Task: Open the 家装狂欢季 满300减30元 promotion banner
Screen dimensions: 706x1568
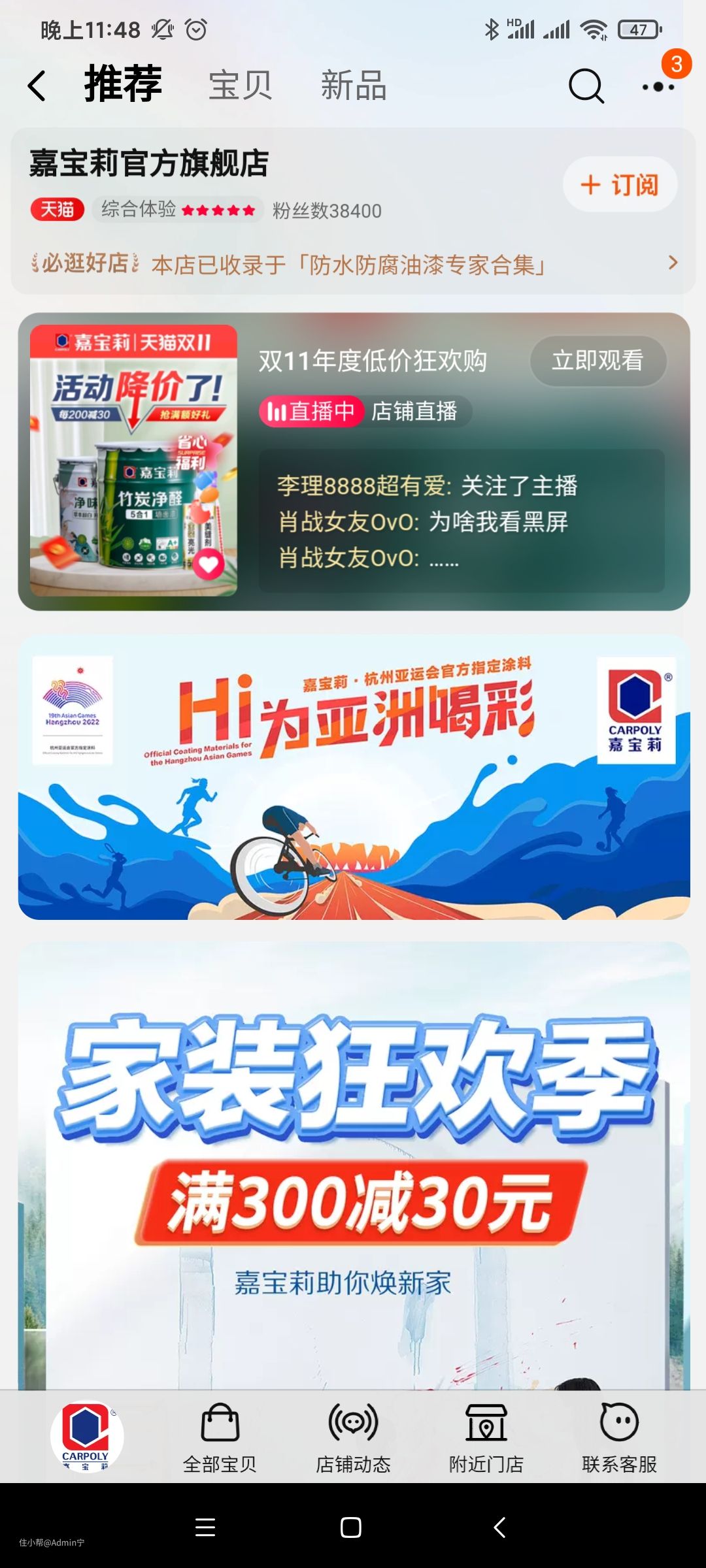Action: click(x=353, y=1163)
